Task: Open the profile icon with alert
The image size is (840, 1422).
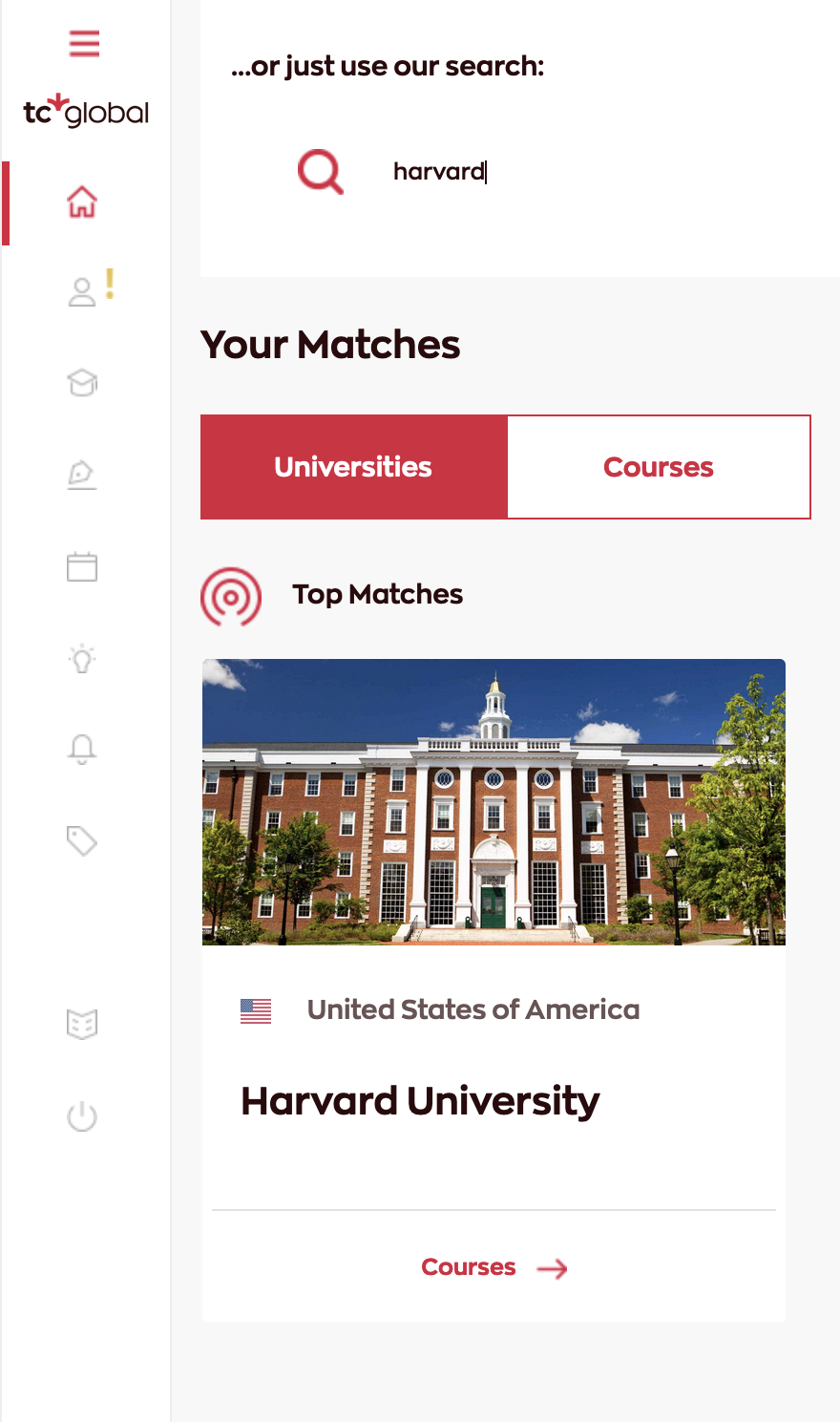Action: coord(82,289)
